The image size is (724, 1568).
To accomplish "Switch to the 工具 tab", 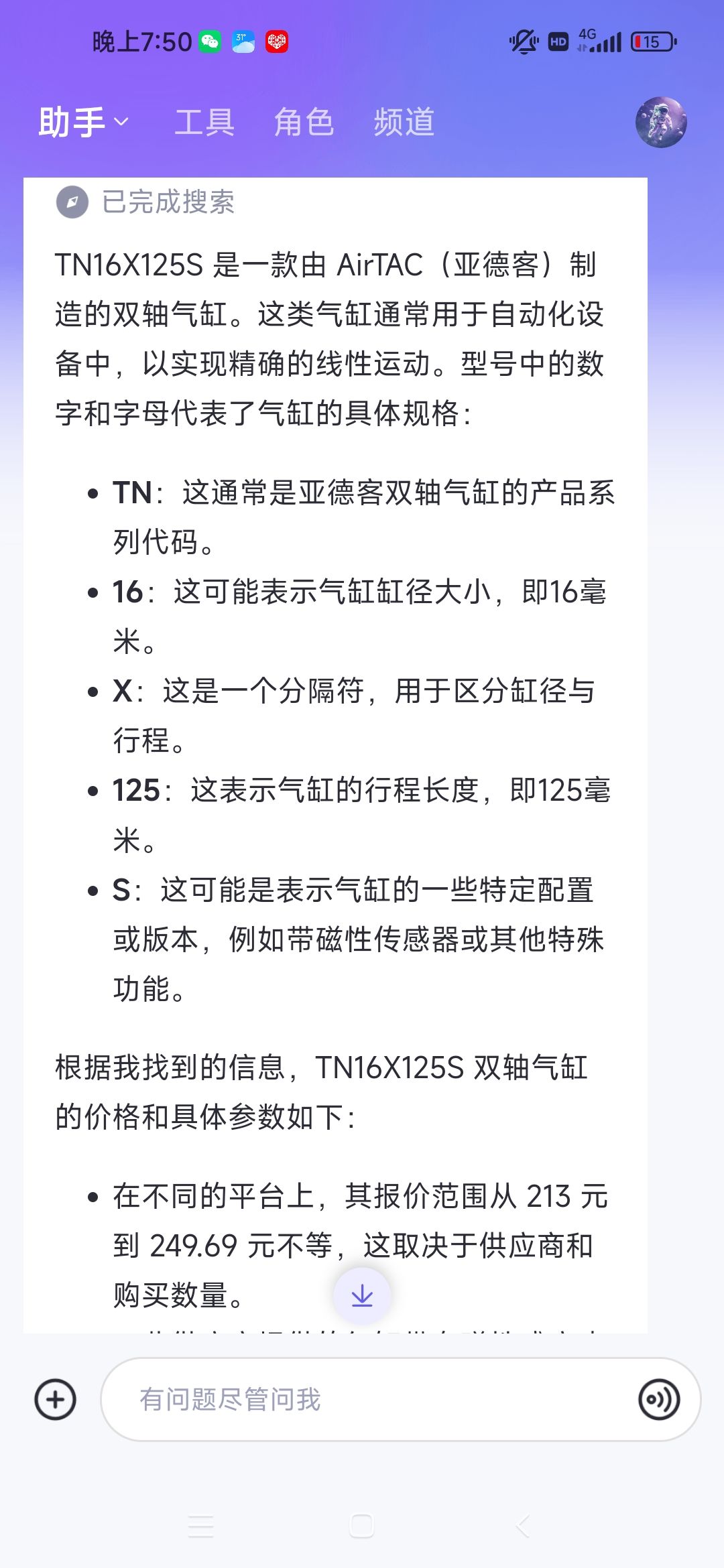I will 204,123.
